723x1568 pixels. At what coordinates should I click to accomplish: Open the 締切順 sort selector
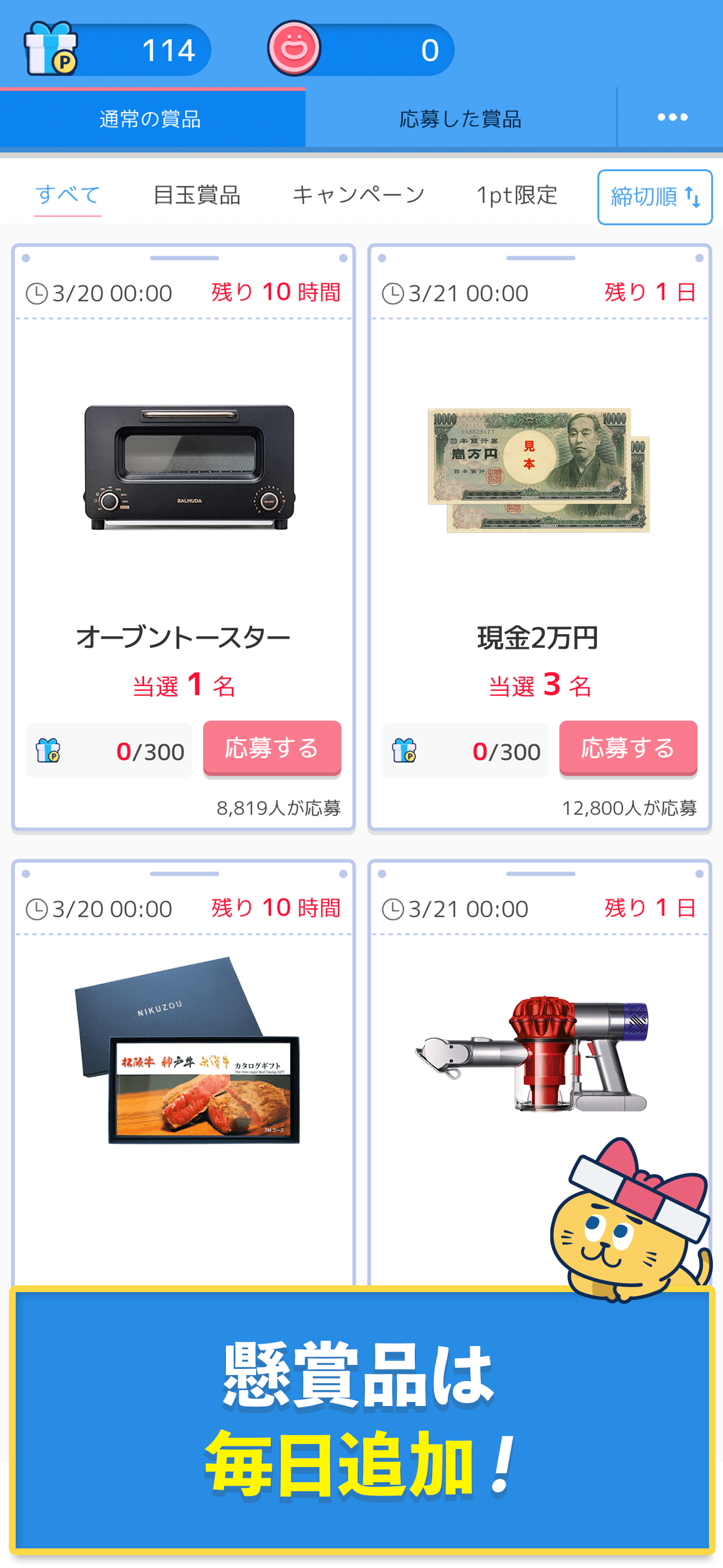[x=654, y=196]
